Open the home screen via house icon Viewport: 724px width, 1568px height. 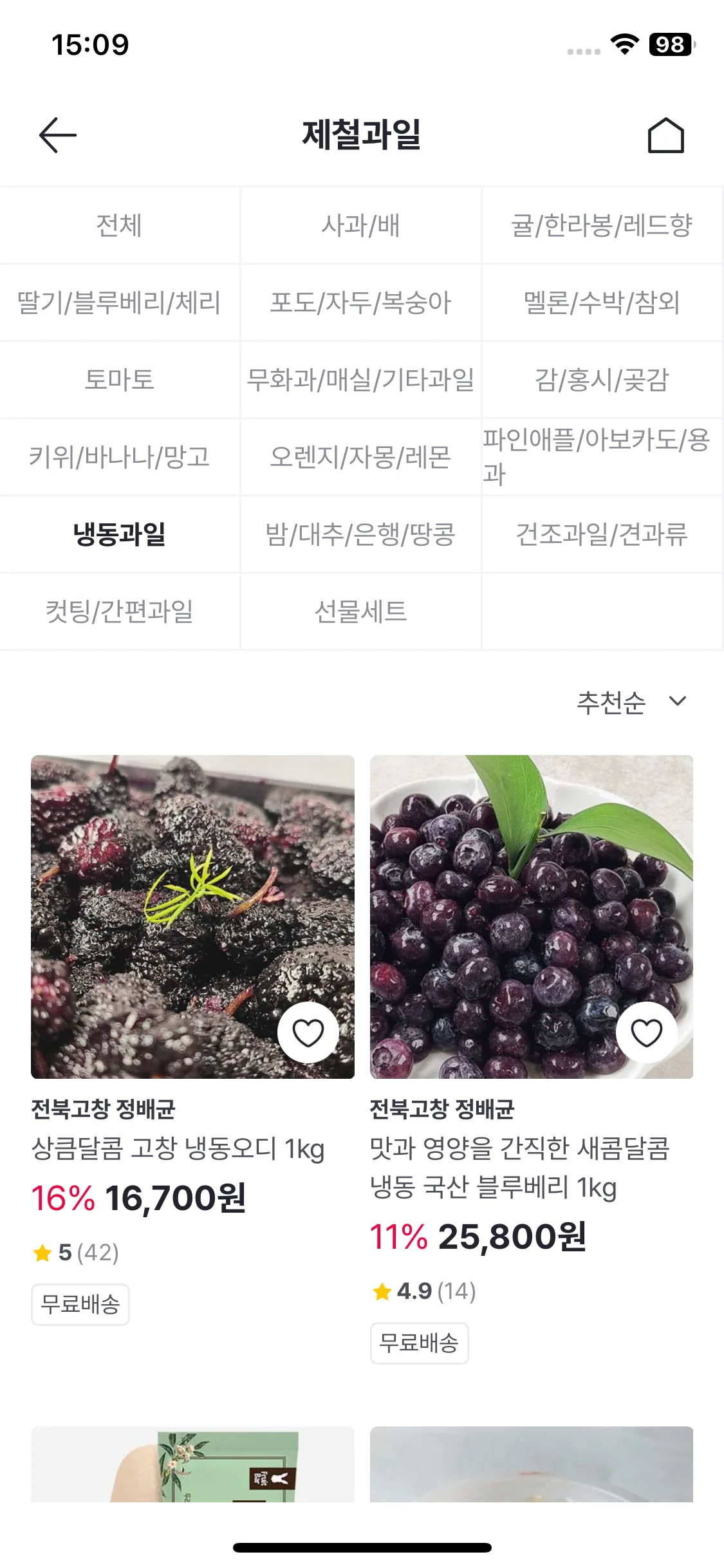click(x=667, y=134)
